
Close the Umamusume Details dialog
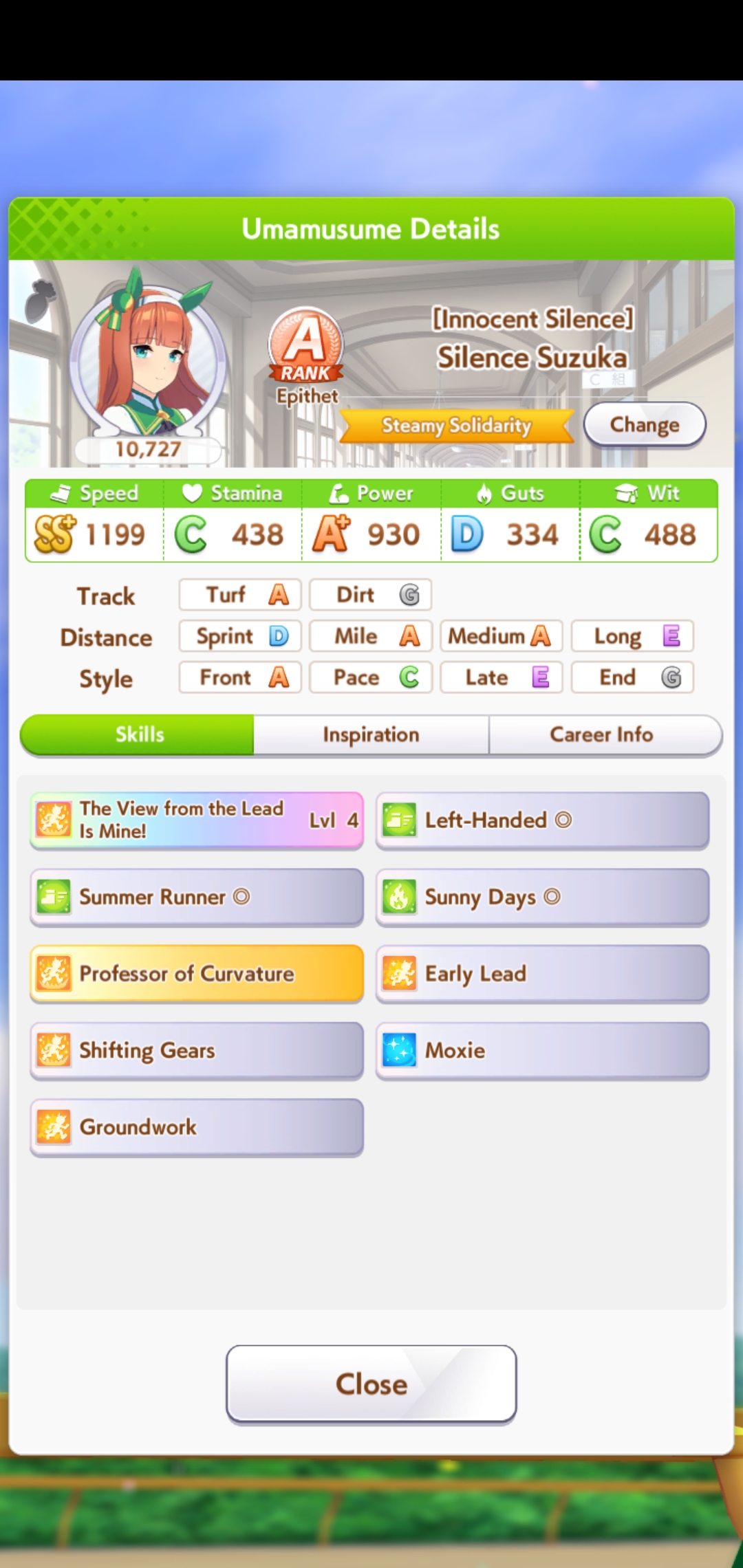[x=371, y=1384]
